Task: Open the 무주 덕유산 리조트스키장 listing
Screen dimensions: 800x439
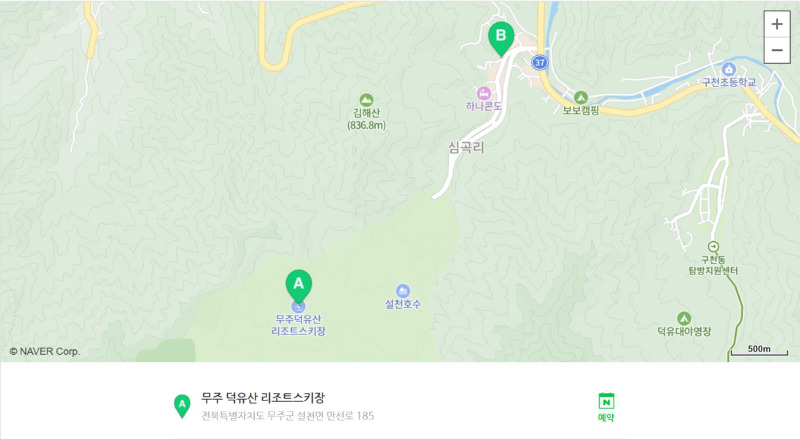Action: coord(263,397)
